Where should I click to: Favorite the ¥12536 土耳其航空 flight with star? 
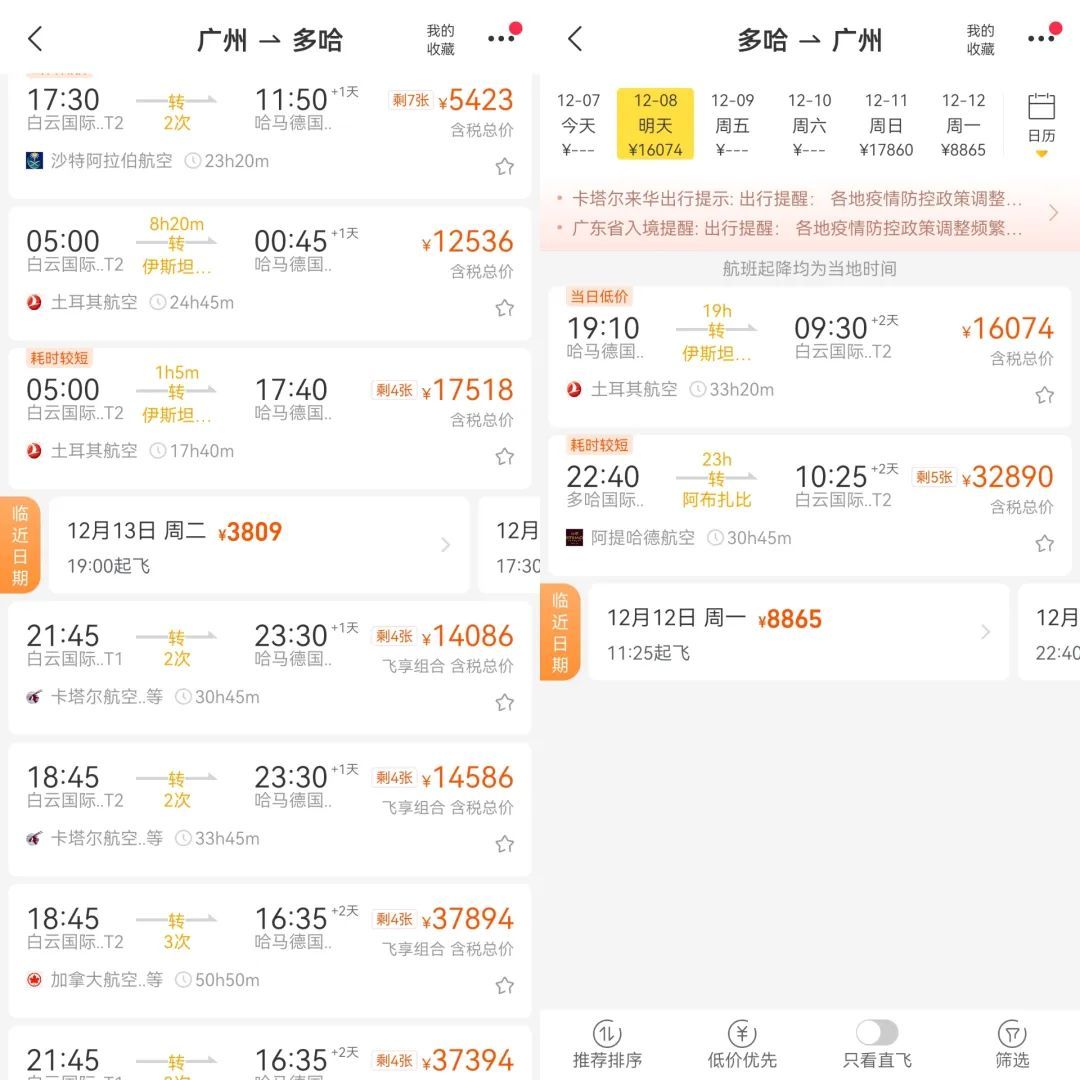click(x=505, y=308)
